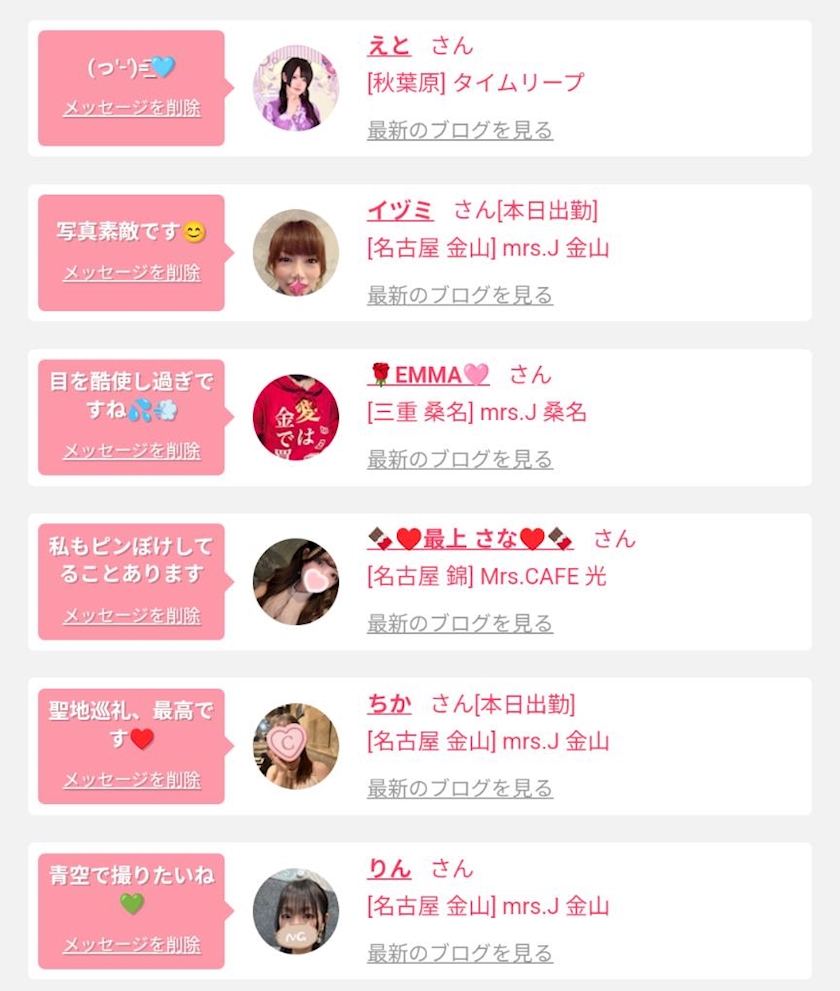View えと's latest blog
840x991 pixels.
(x=459, y=131)
